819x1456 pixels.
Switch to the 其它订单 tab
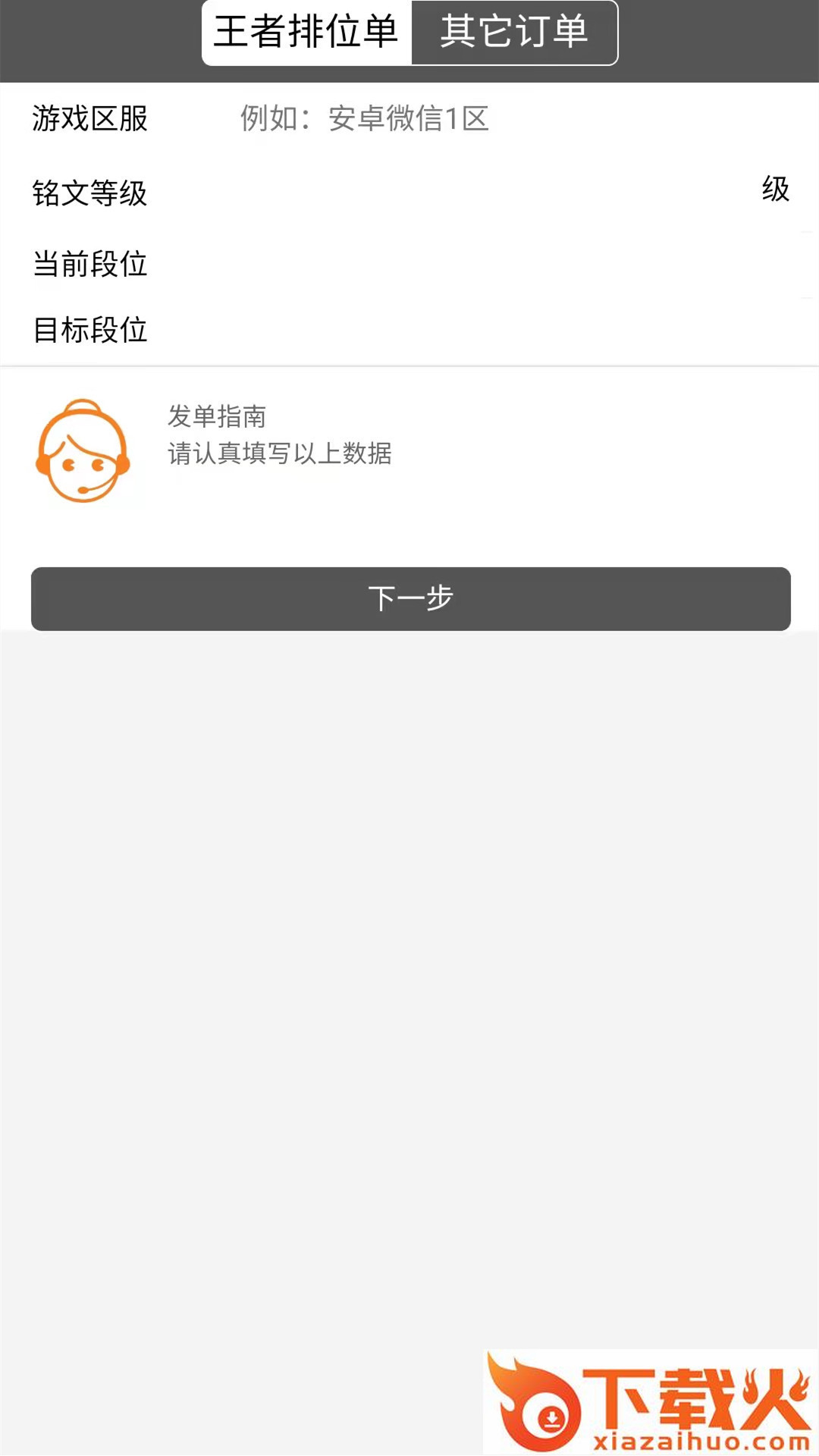click(x=516, y=32)
